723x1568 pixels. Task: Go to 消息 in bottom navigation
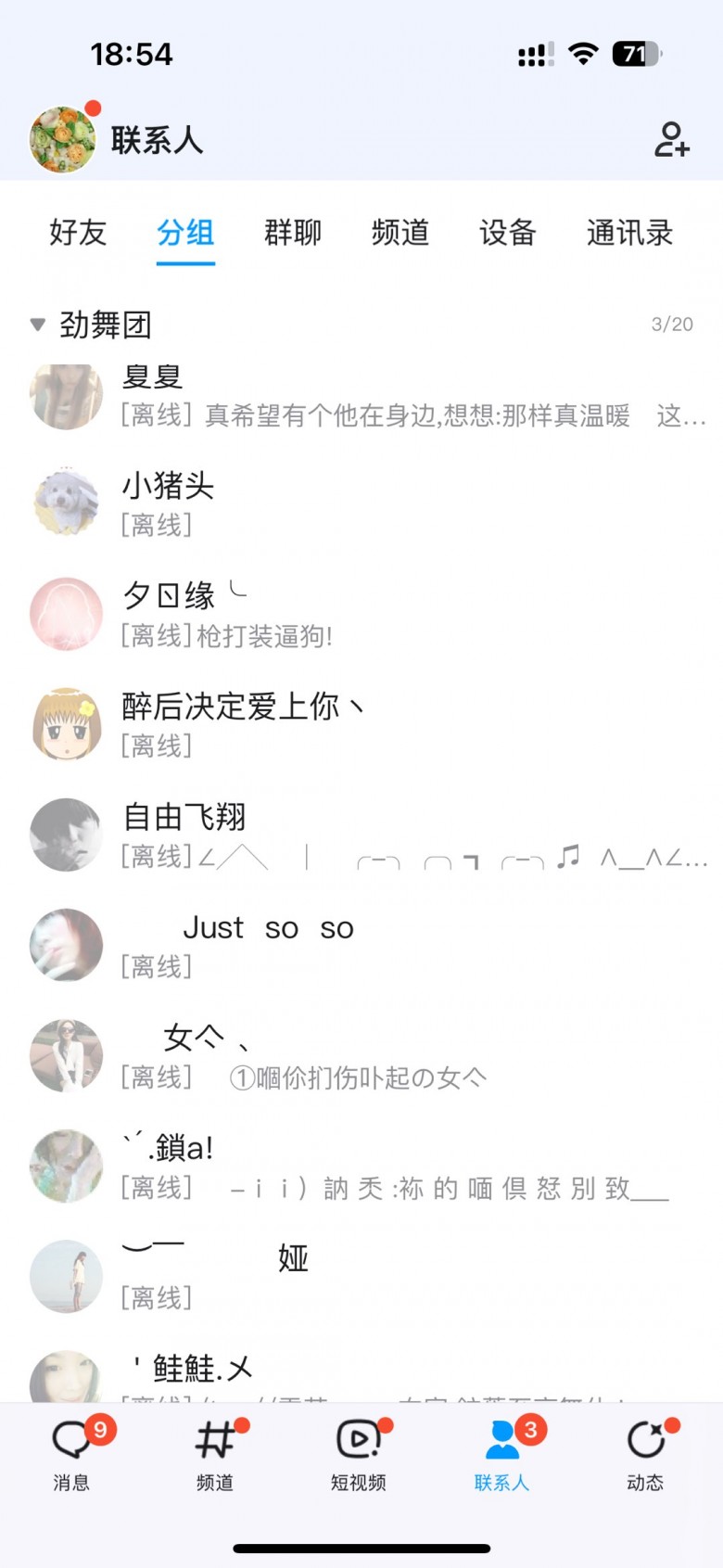71,1453
